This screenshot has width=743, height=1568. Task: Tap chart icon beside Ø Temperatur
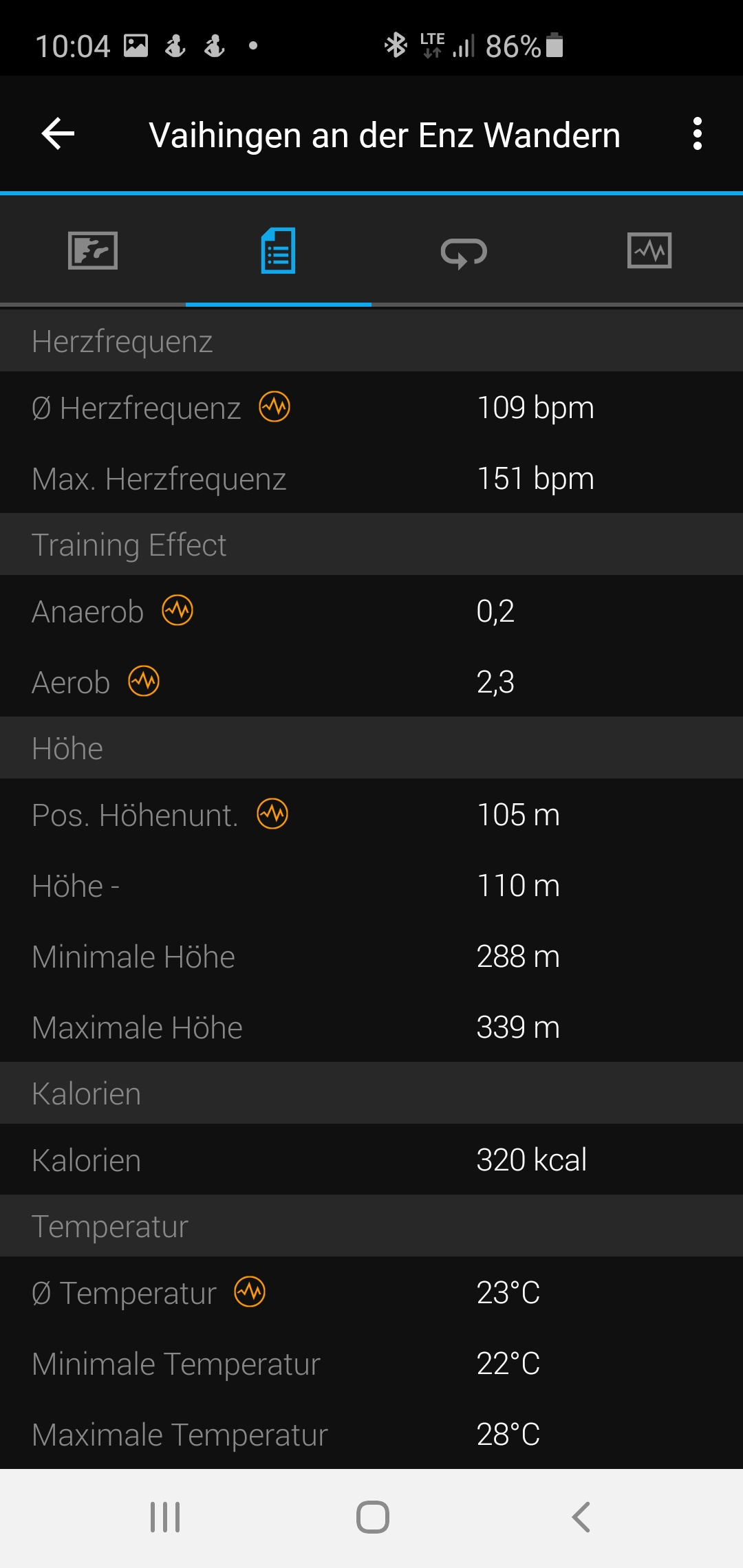pyautogui.click(x=250, y=1292)
